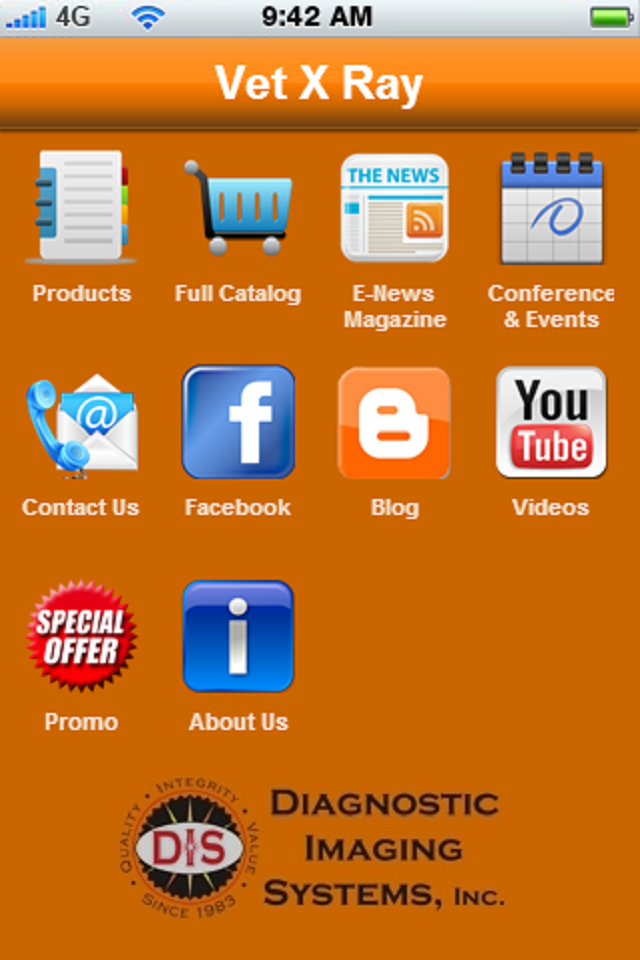Open the Products section

click(x=81, y=208)
